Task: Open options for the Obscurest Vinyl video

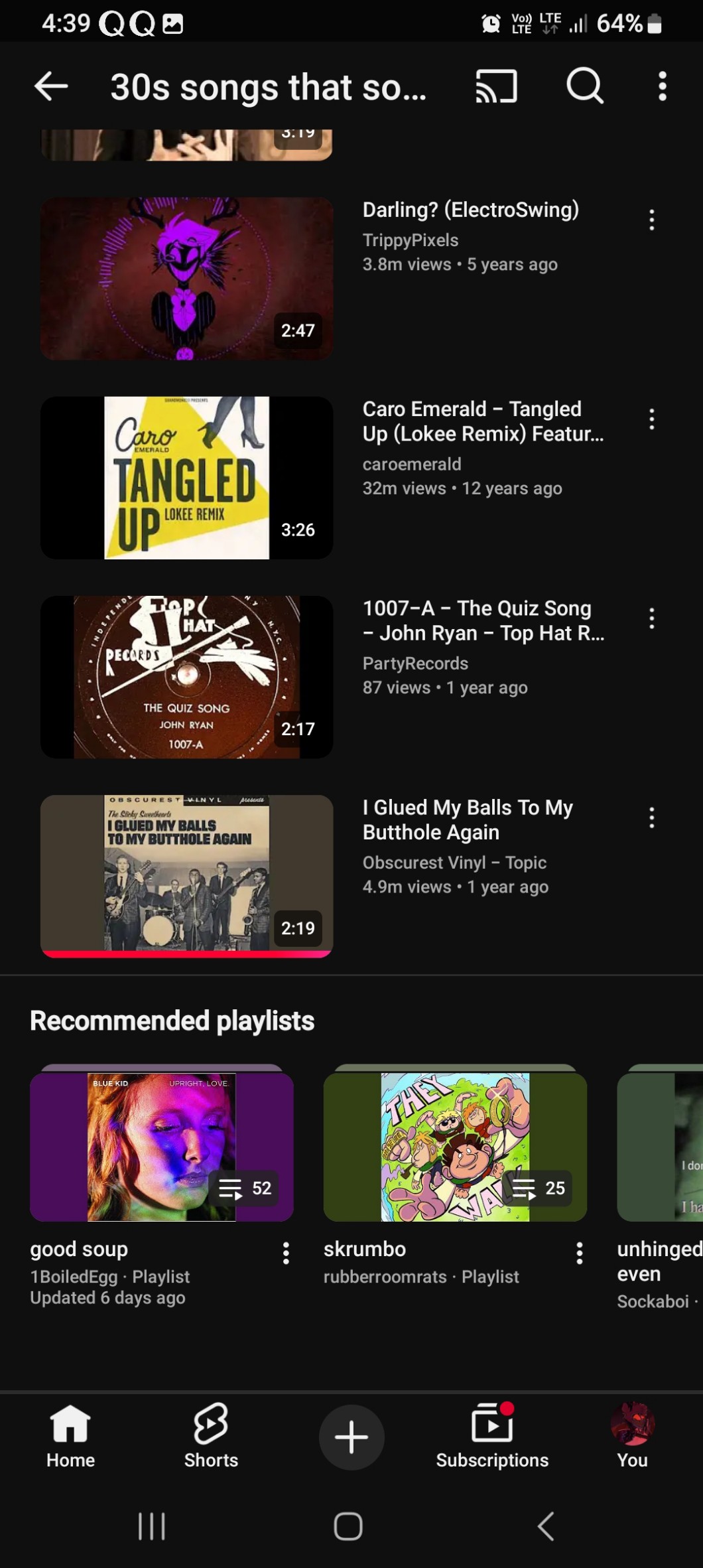Action: coord(652,818)
